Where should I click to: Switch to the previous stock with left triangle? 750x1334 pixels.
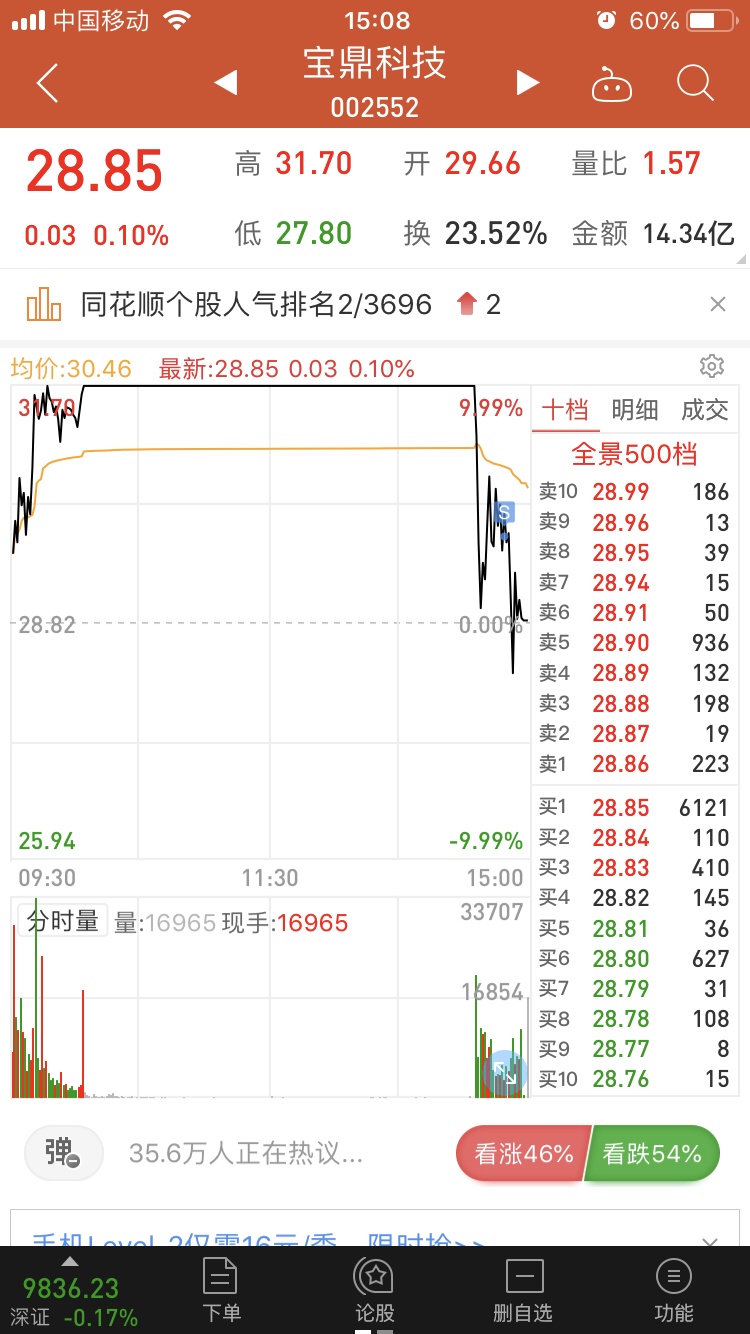pos(226,83)
